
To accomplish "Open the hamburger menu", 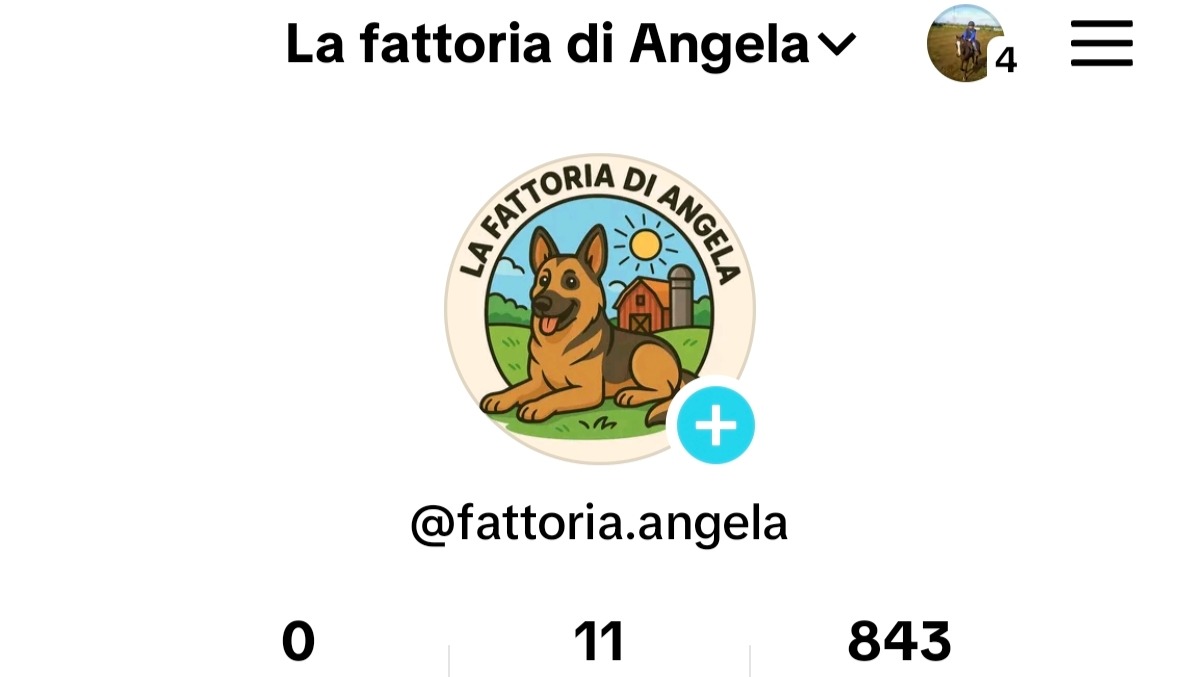I will coord(1101,44).
